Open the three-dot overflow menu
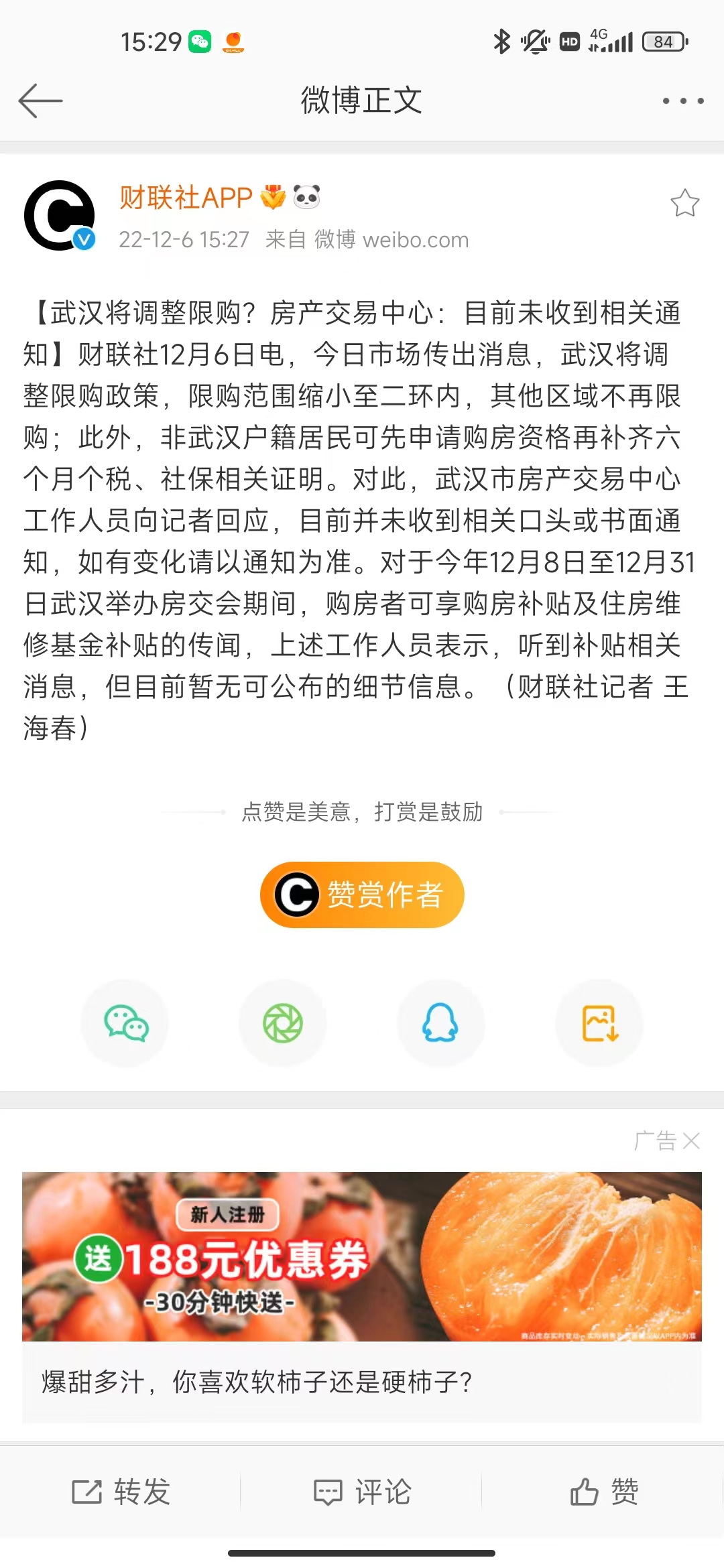 pyautogui.click(x=682, y=101)
